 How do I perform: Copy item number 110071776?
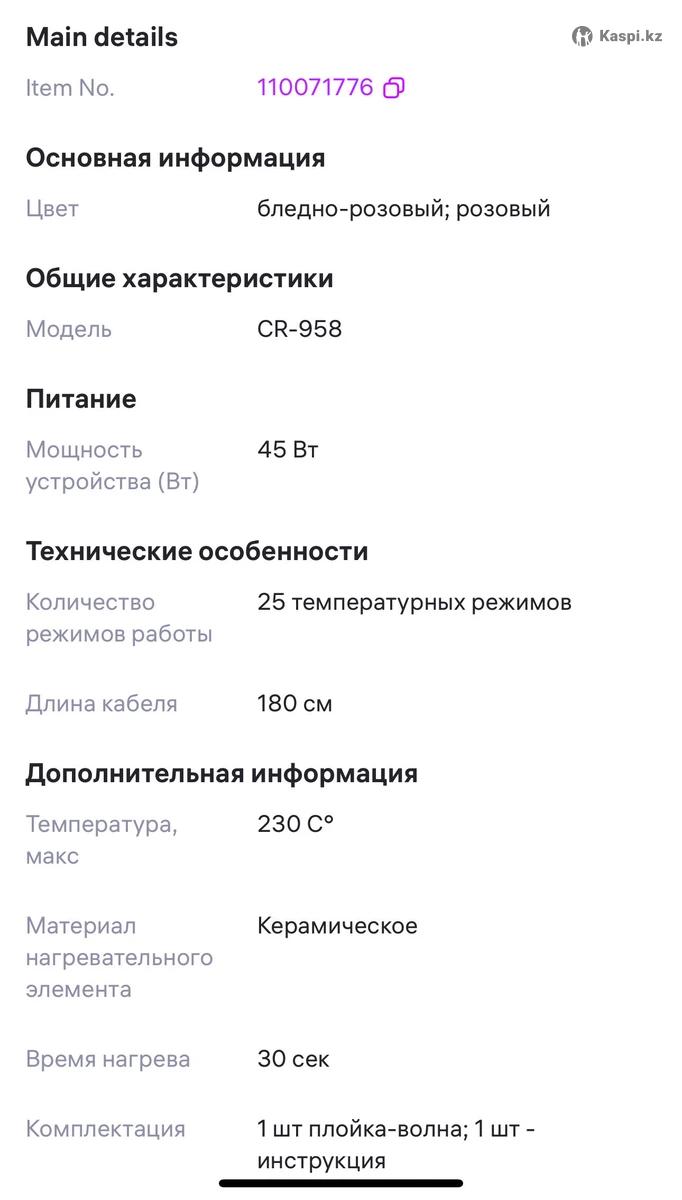394,88
